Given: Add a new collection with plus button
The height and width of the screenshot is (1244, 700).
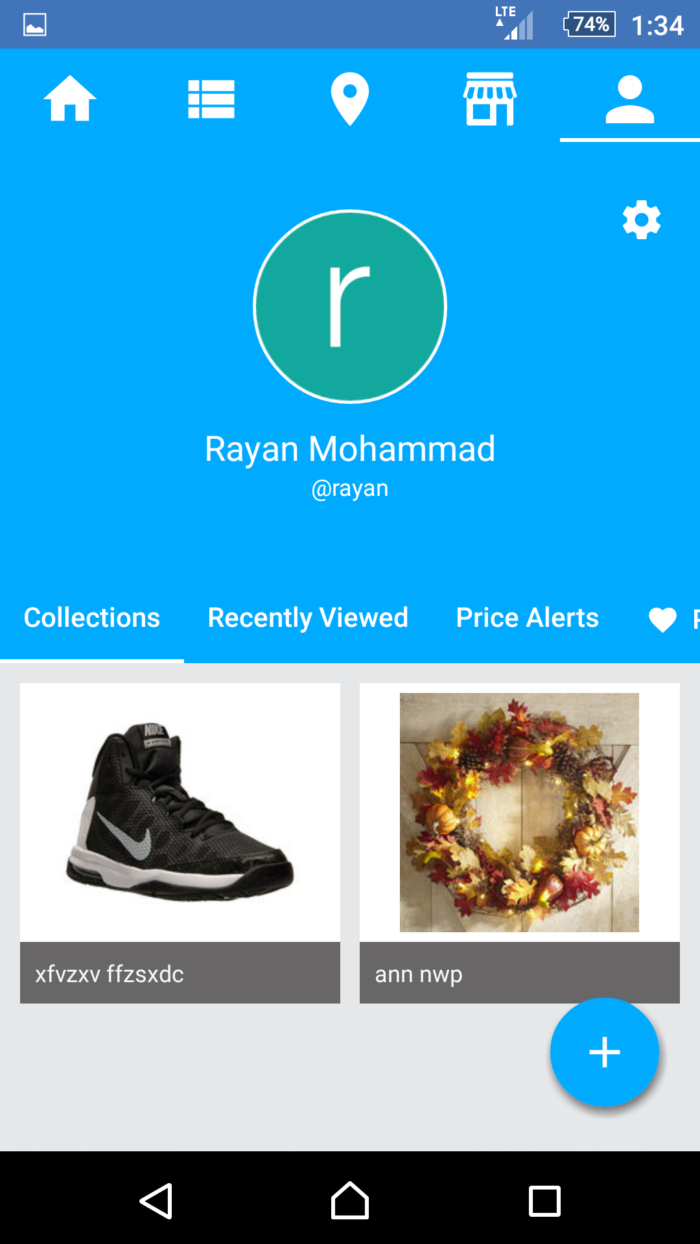Looking at the screenshot, I should coord(604,1052).
